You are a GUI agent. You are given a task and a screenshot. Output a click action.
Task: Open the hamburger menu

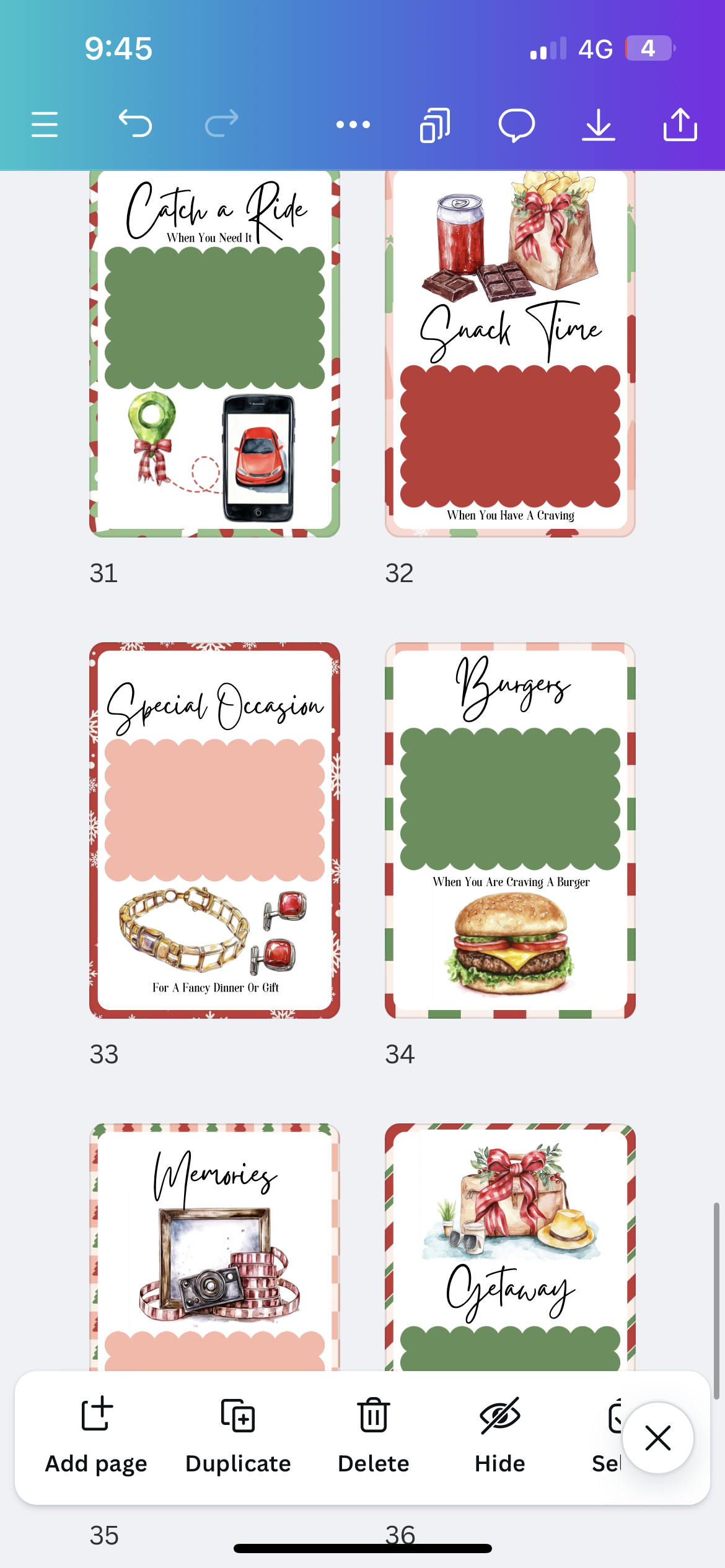(45, 124)
